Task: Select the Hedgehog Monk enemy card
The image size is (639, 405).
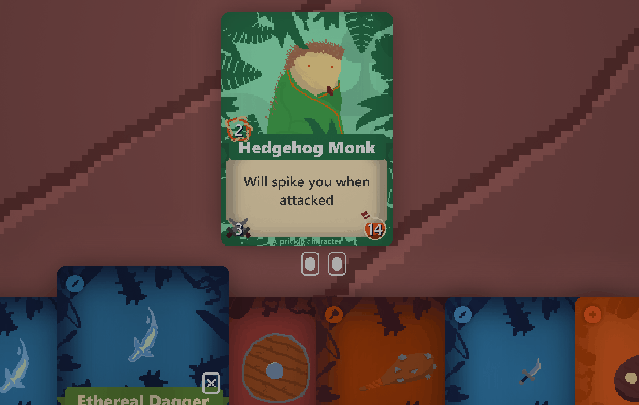Action: (x=307, y=128)
